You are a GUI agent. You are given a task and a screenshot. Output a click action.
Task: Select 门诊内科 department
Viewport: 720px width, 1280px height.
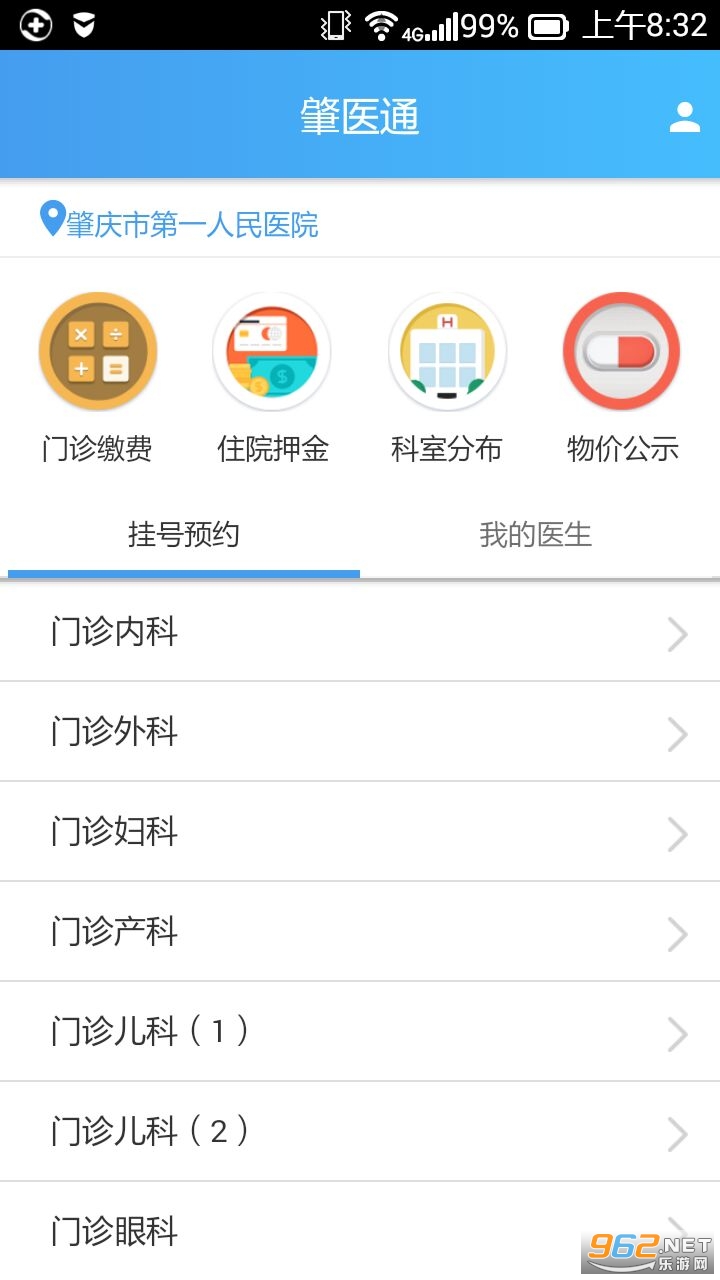tap(360, 633)
